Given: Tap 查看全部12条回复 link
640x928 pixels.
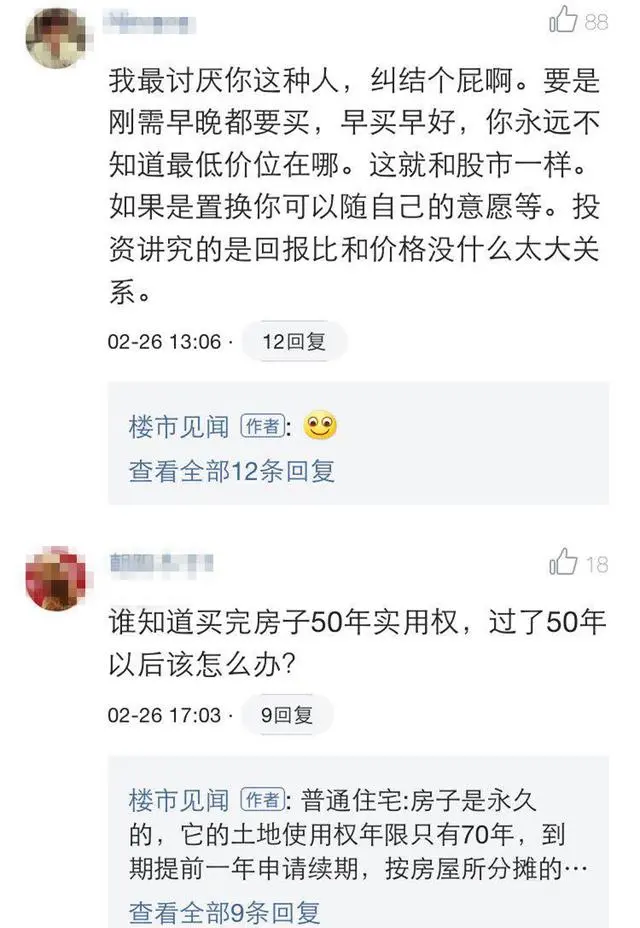Looking at the screenshot, I should [231, 470].
